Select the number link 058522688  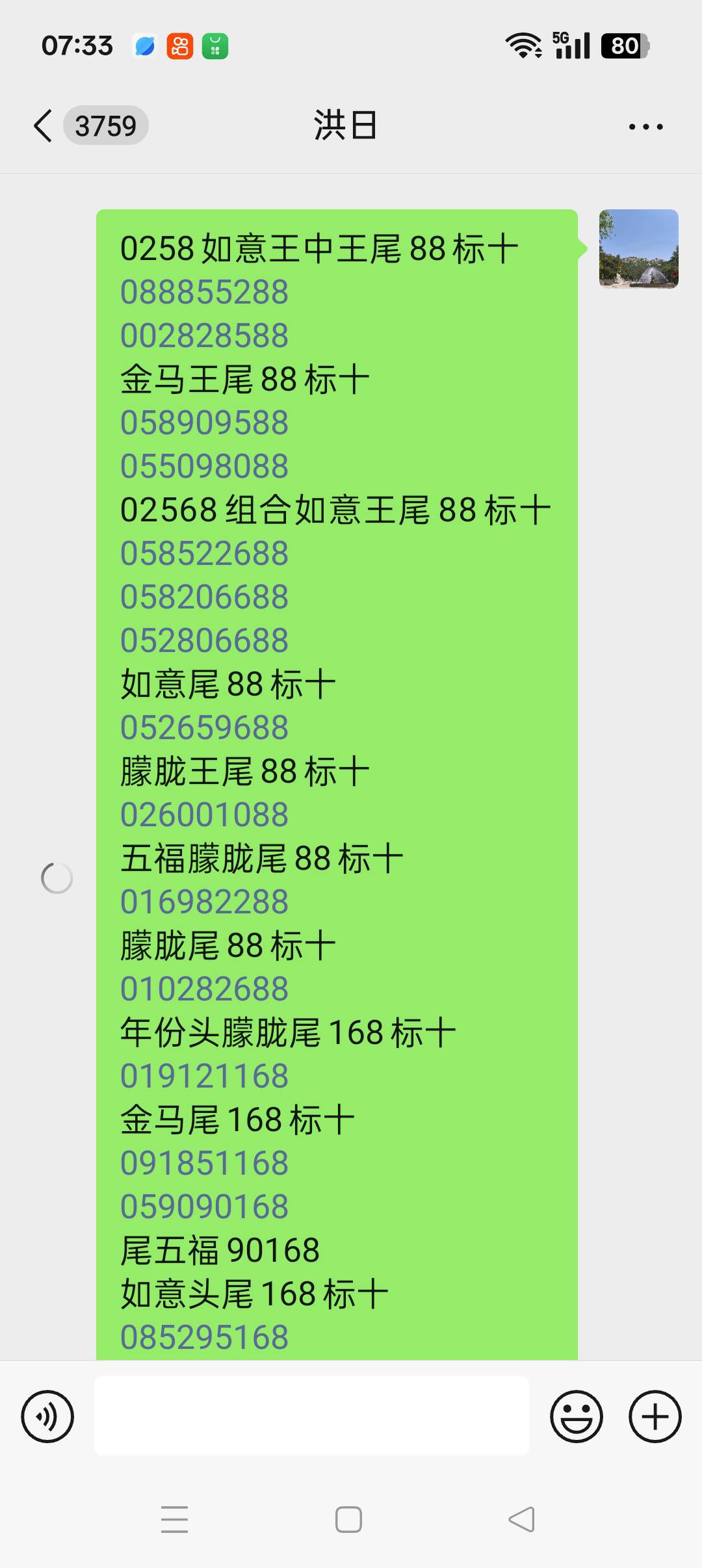[x=204, y=553]
